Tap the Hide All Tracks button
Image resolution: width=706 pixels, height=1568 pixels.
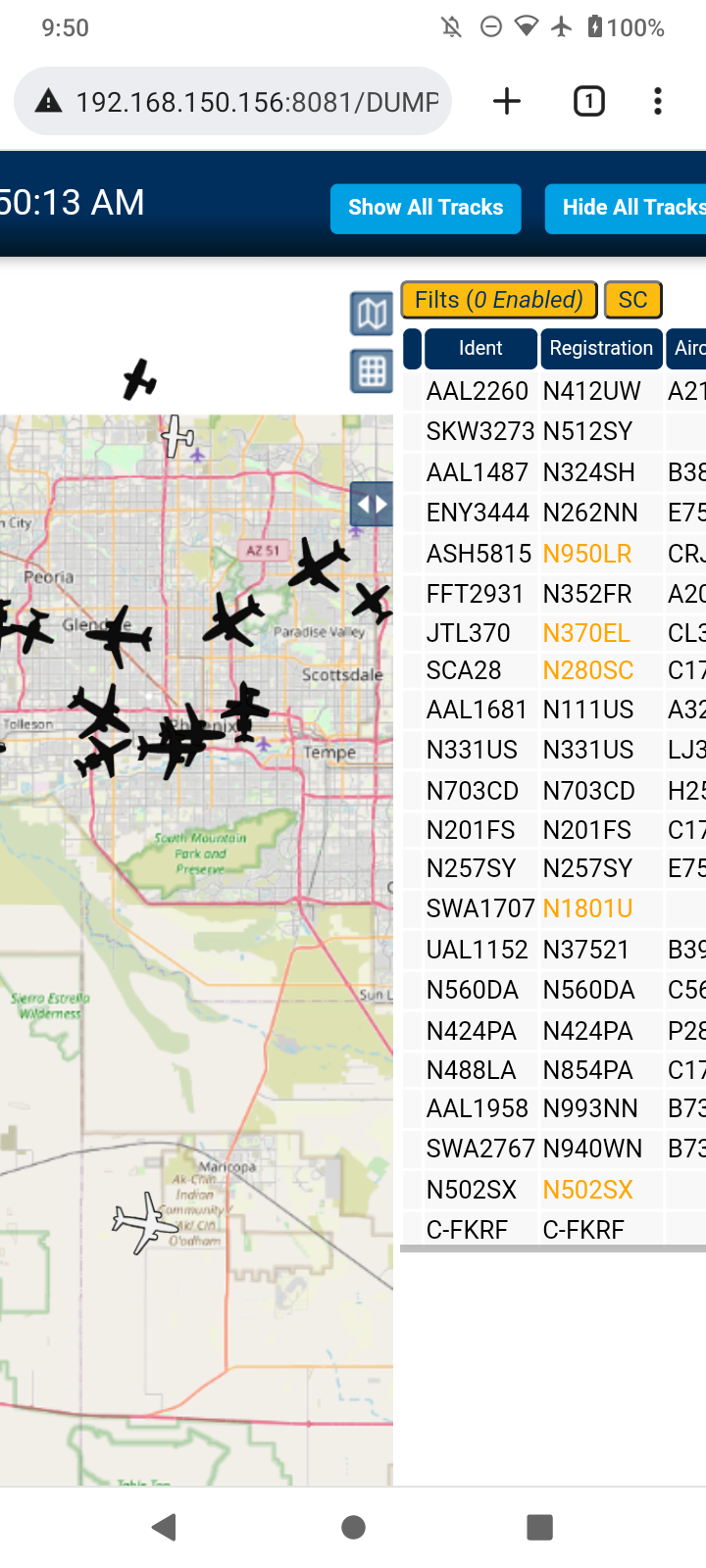pos(626,209)
